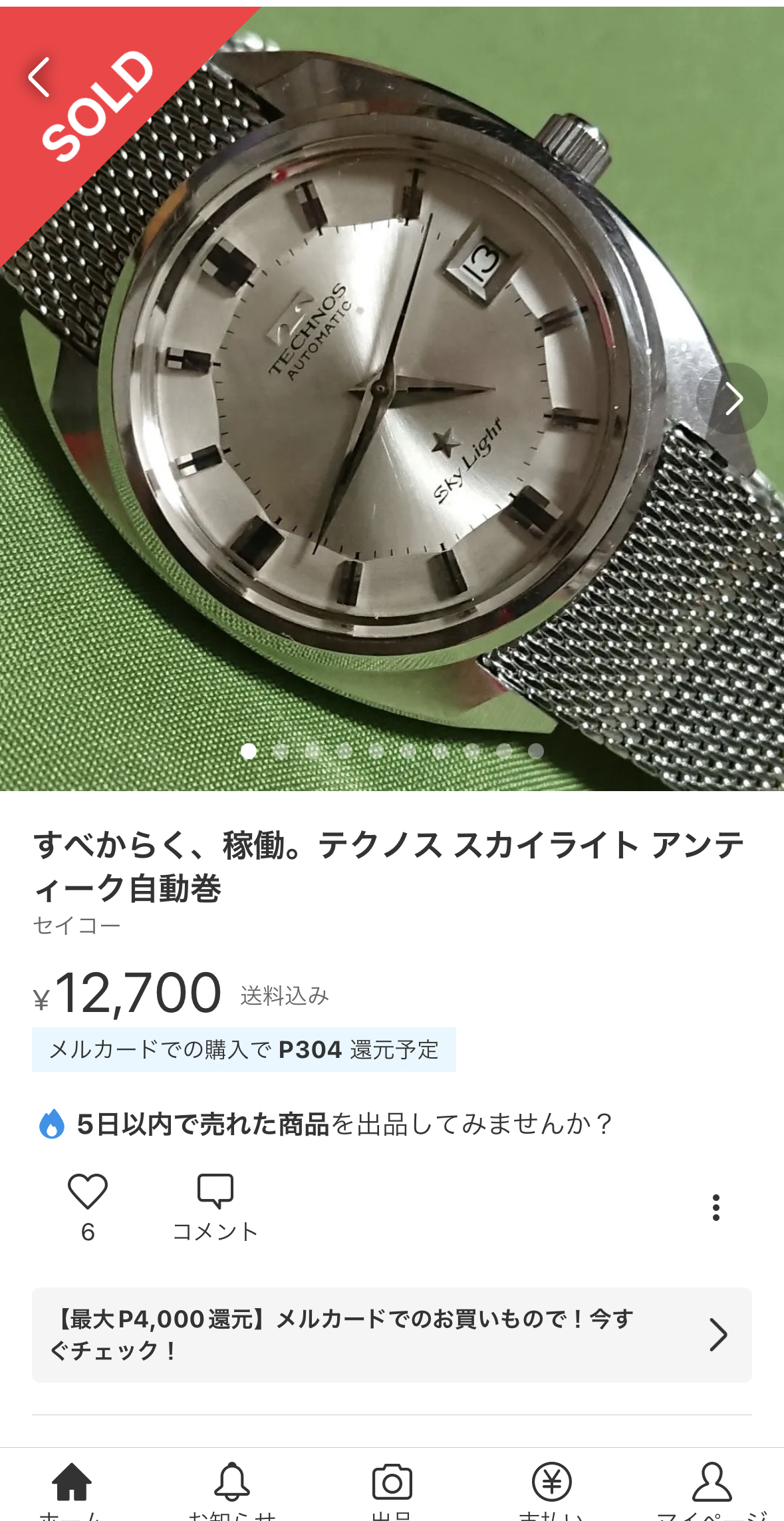Viewport: 784px width, 1521px height.
Task: Open the コメント section
Action: pyautogui.click(x=215, y=1205)
